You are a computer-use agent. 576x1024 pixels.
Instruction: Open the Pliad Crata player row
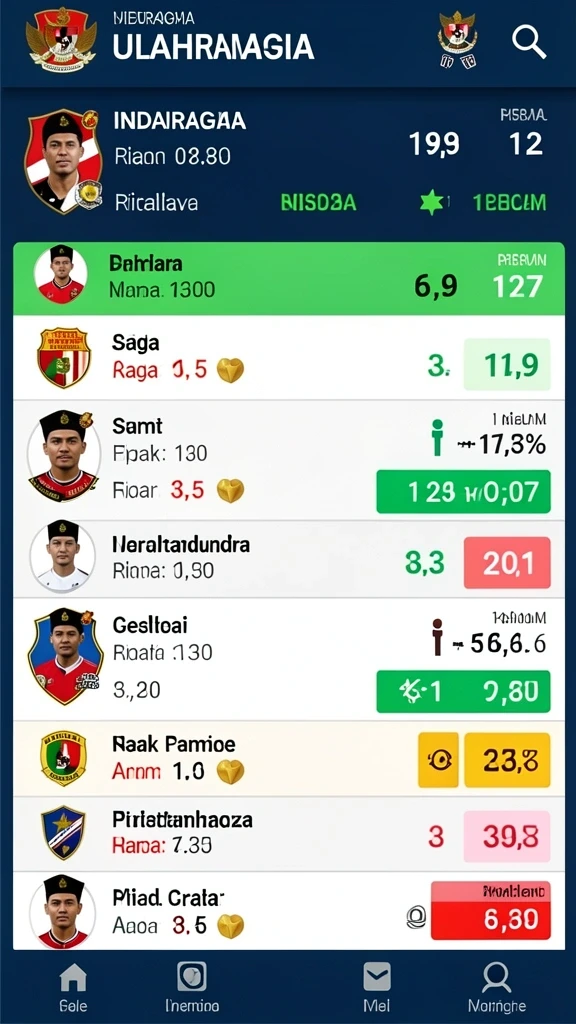289,910
